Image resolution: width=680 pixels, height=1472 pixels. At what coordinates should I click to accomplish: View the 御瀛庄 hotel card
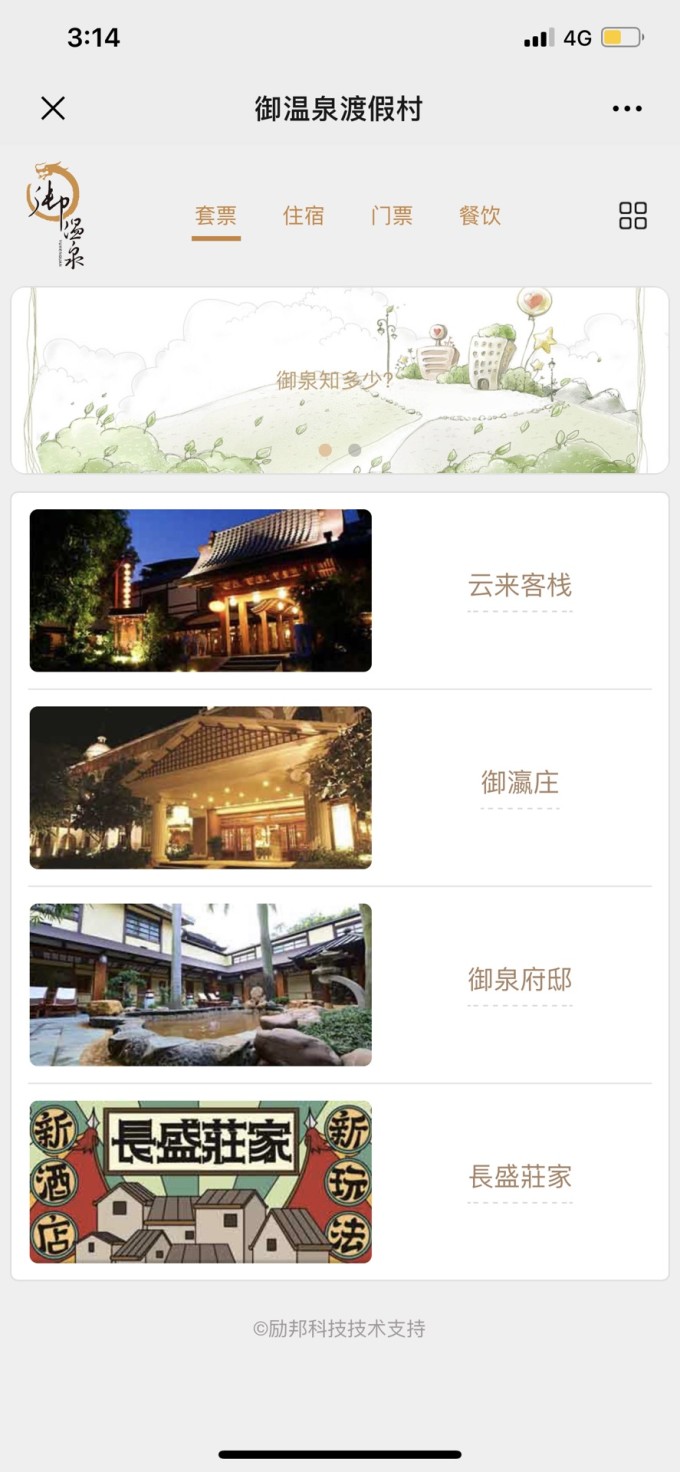[340, 787]
